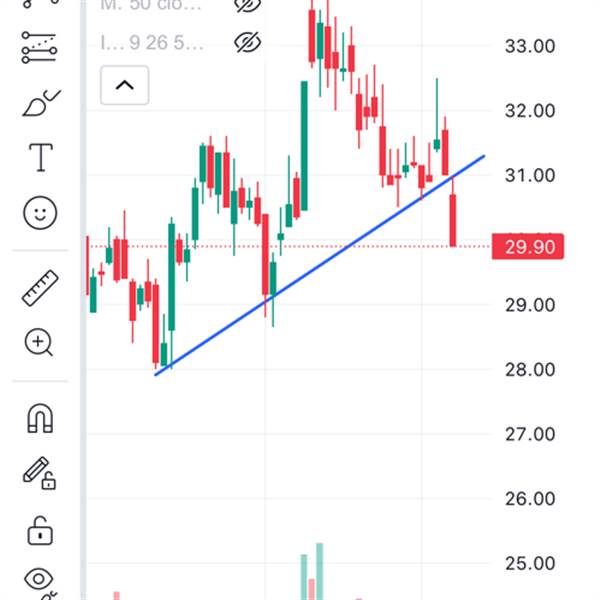Lock all drawings with padlock icon
Viewport: 600px width, 600px height.
40,528
